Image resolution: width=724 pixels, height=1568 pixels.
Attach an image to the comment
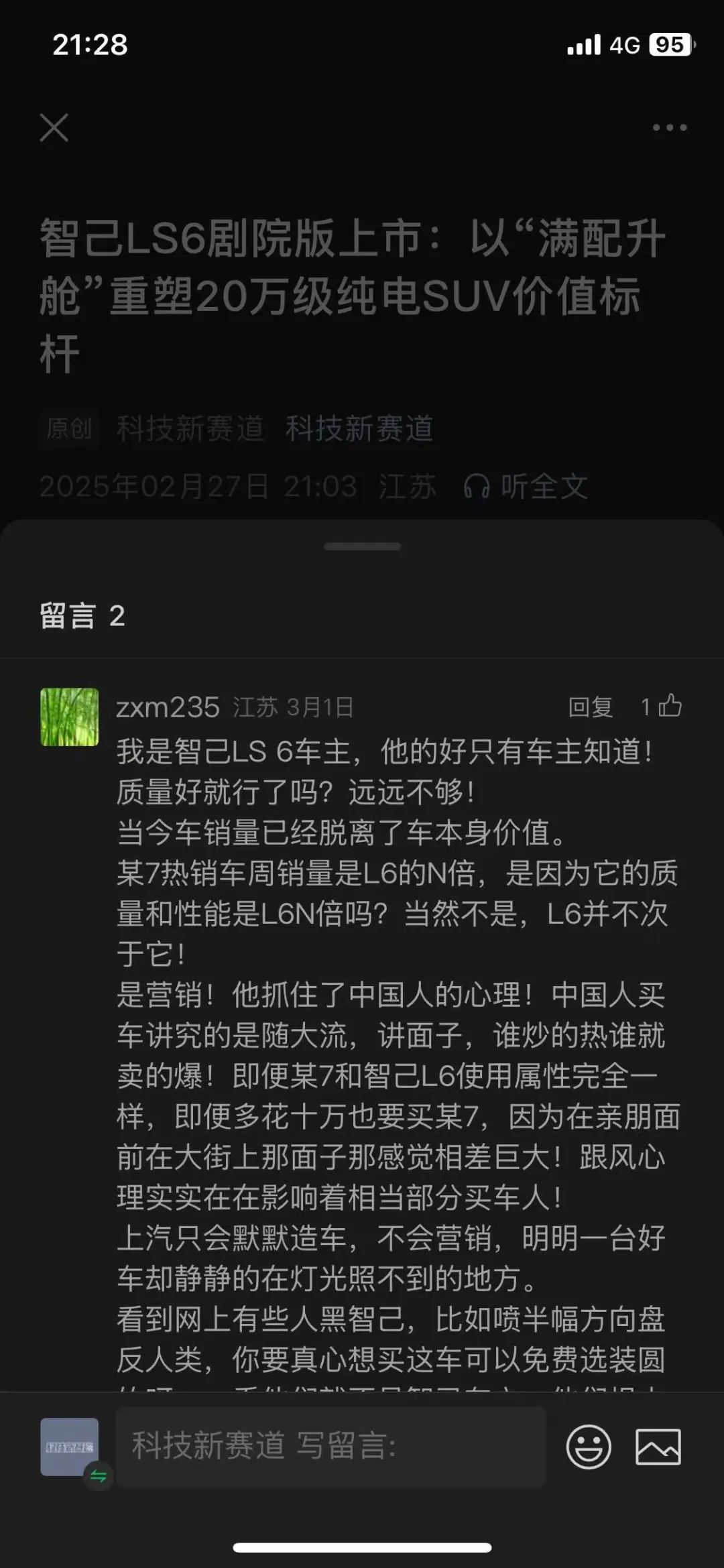pos(658,1446)
